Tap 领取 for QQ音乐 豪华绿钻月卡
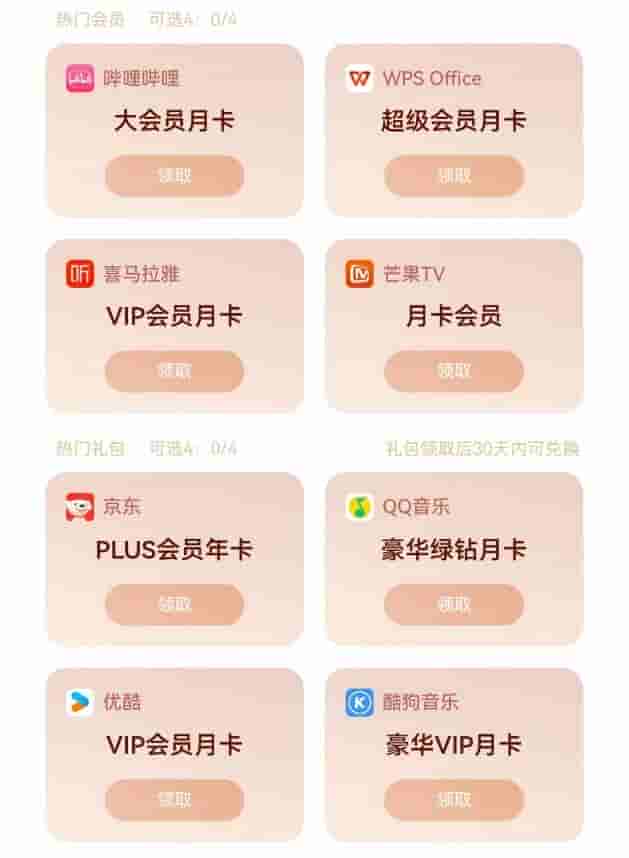629x858 pixels. (454, 605)
